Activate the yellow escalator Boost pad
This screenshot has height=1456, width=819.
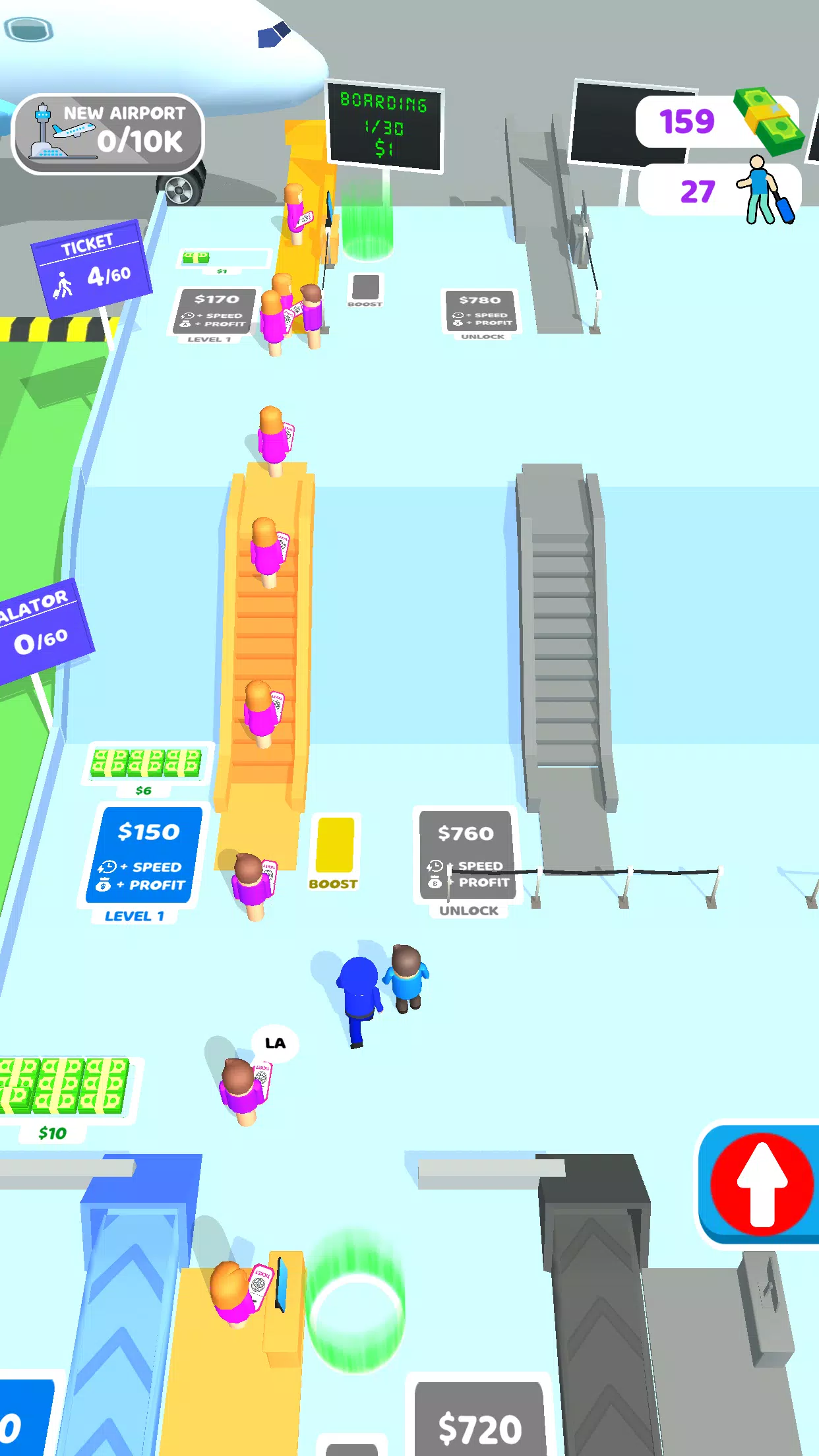tap(335, 846)
